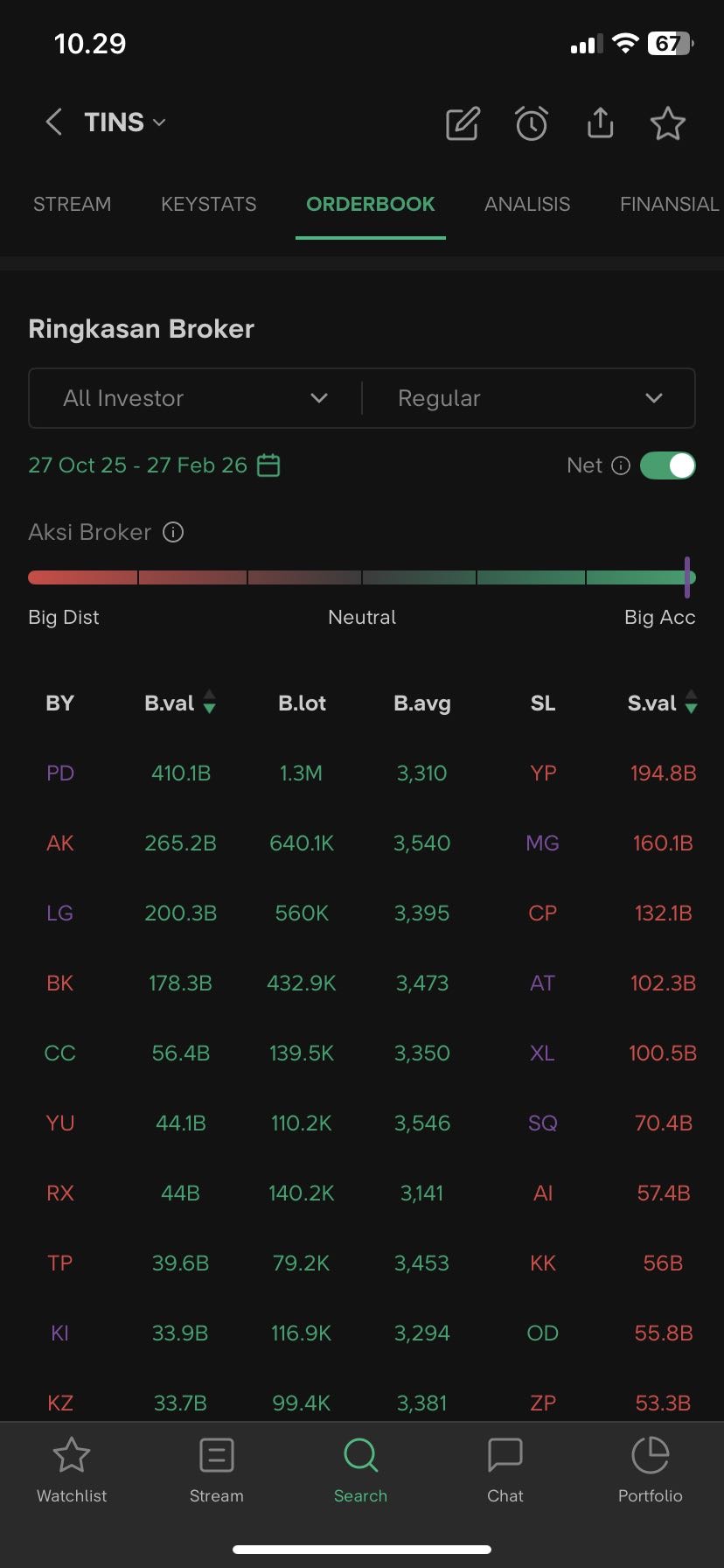Open the Chat tab
The height and width of the screenshot is (1568, 724).
(505, 1470)
